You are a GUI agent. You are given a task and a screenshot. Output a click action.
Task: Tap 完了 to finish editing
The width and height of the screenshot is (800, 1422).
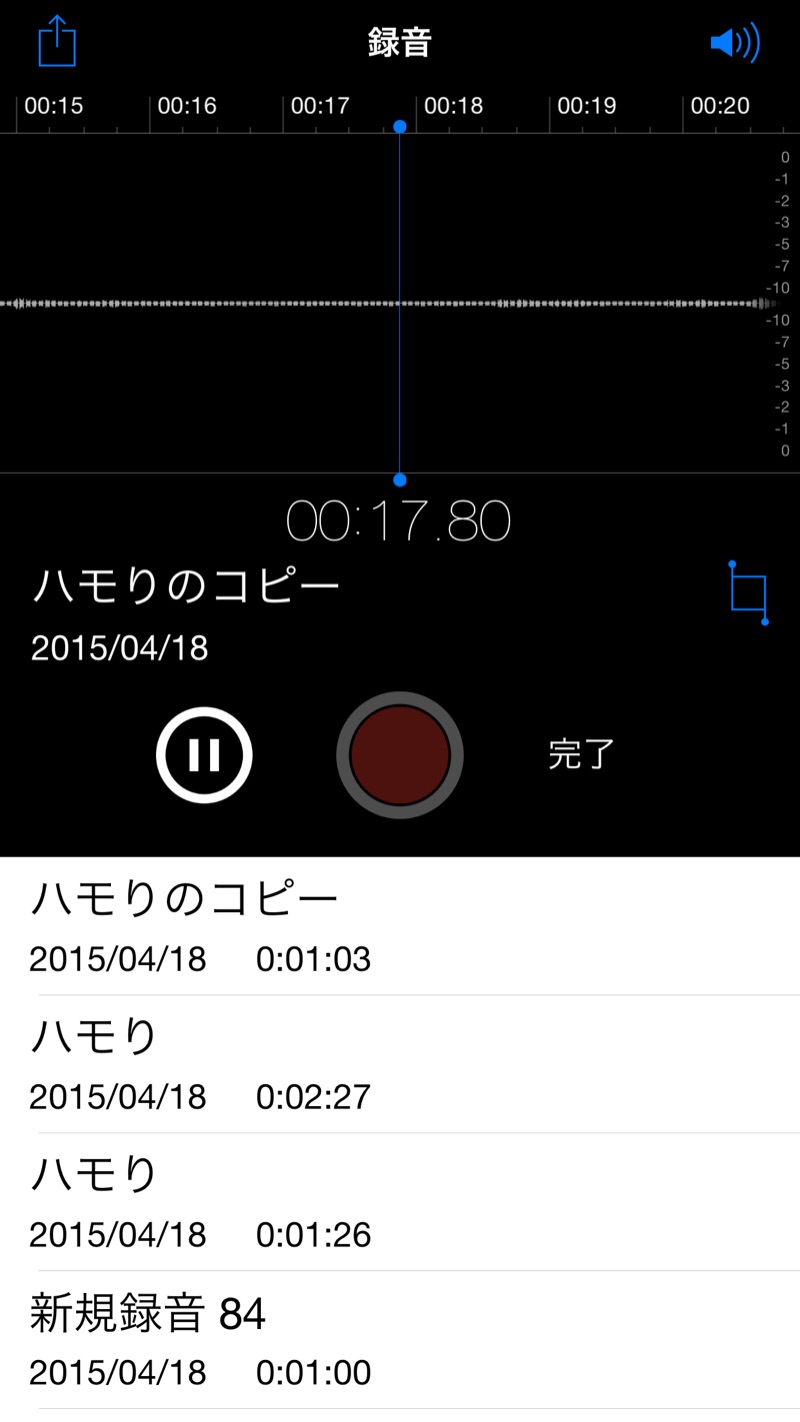(581, 754)
